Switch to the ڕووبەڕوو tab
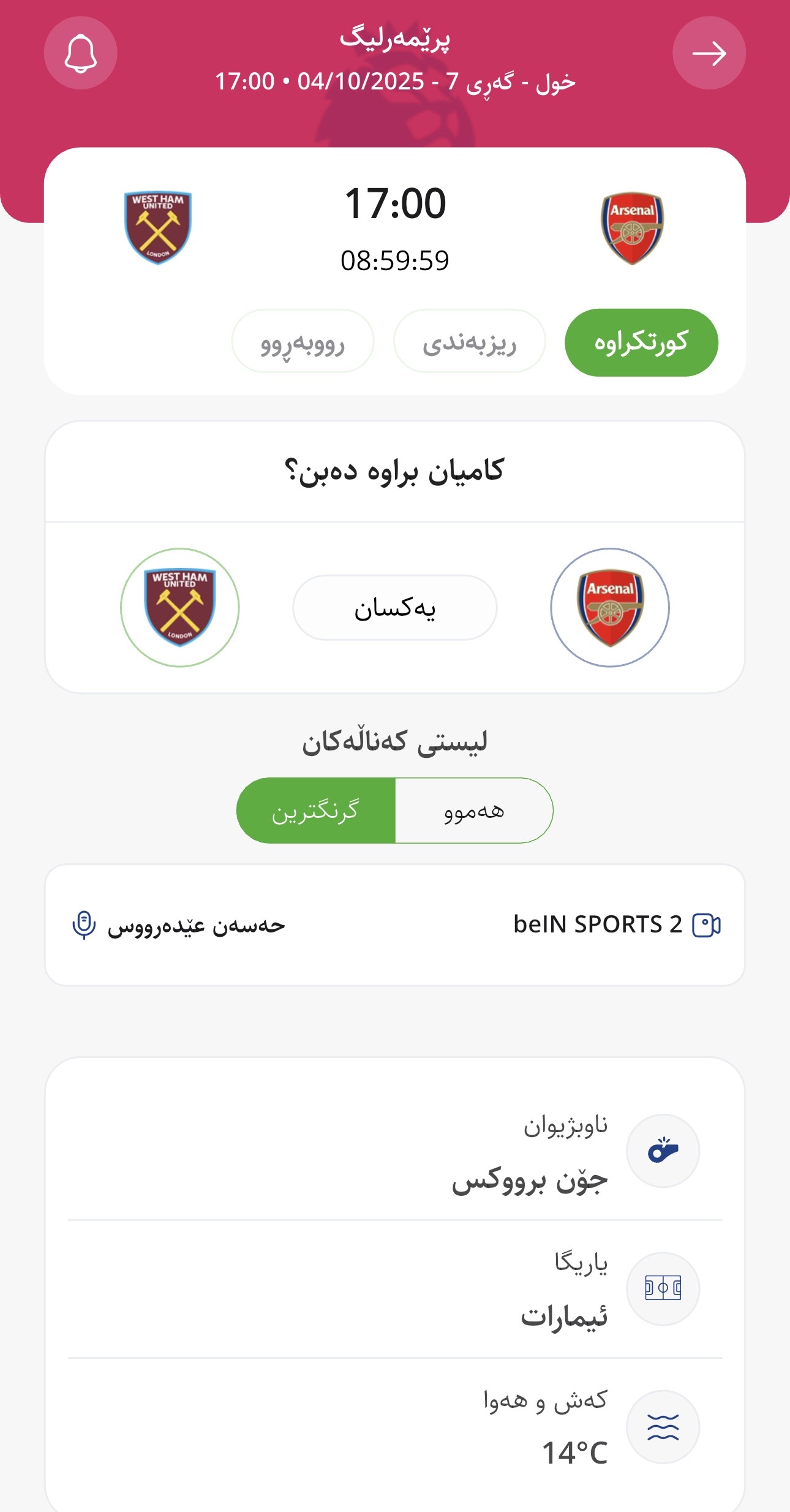The width and height of the screenshot is (790, 1512). [303, 341]
